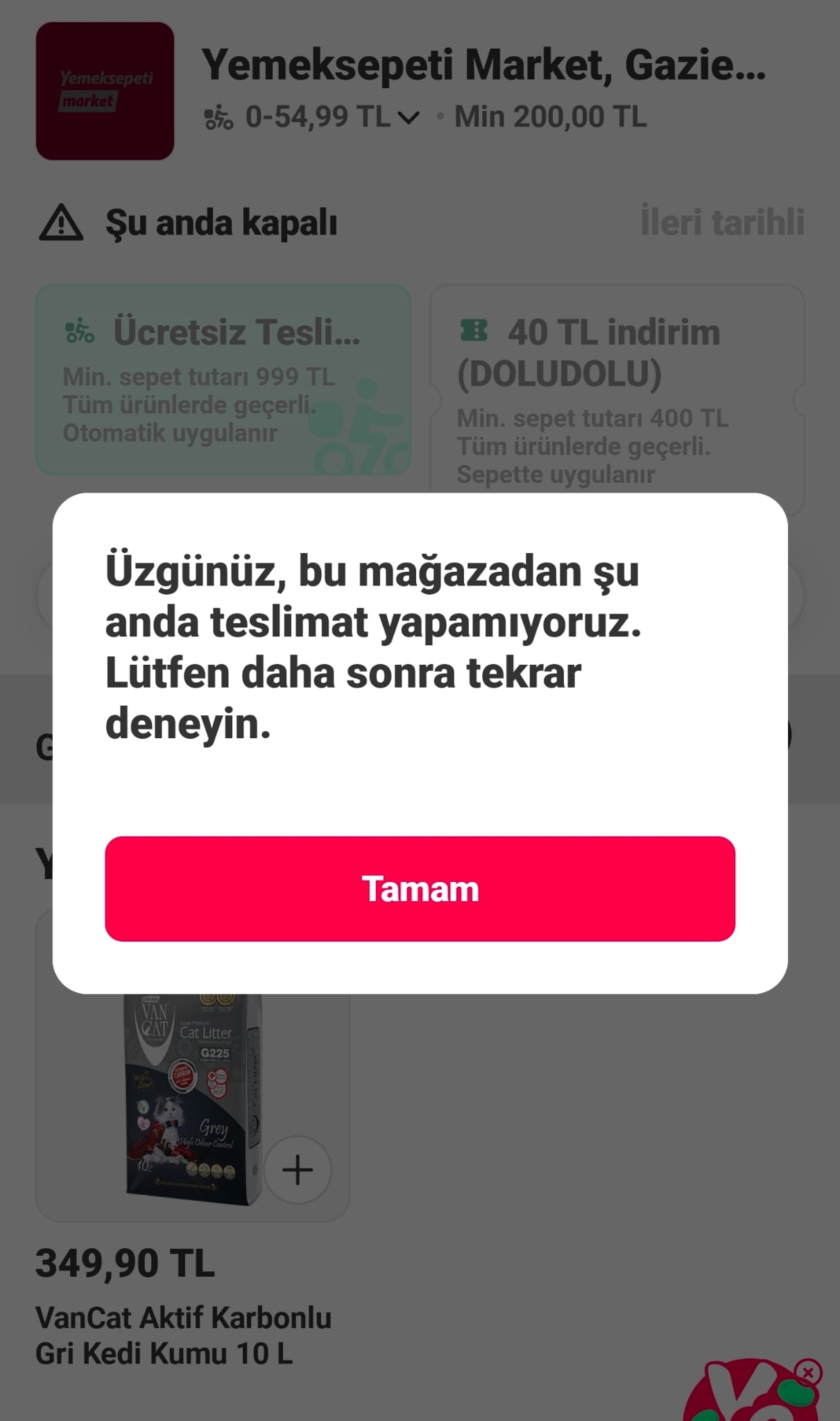Close the floating promo badge
840x1421 pixels.
click(807, 1372)
